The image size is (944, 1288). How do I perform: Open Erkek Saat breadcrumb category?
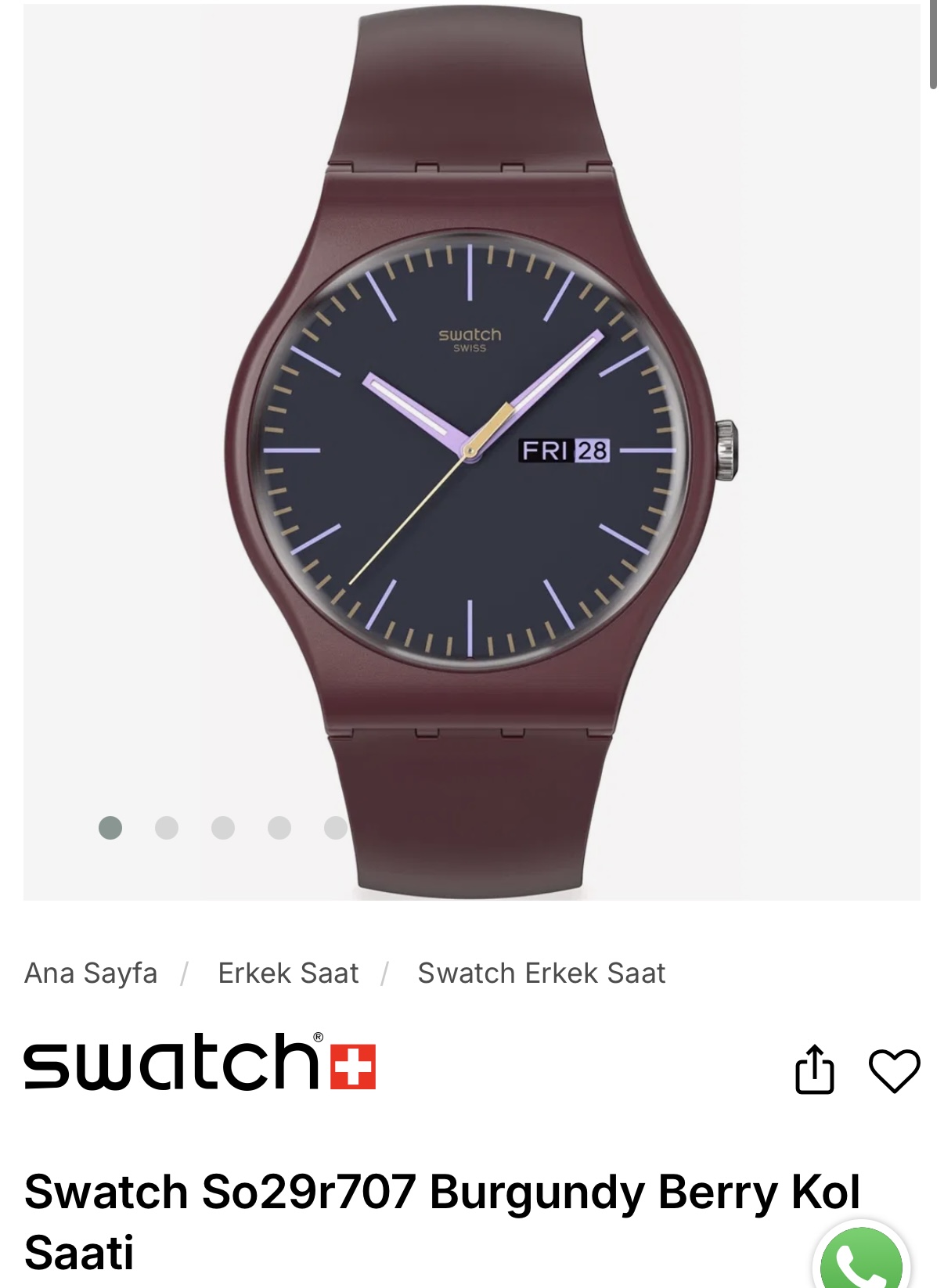point(288,973)
